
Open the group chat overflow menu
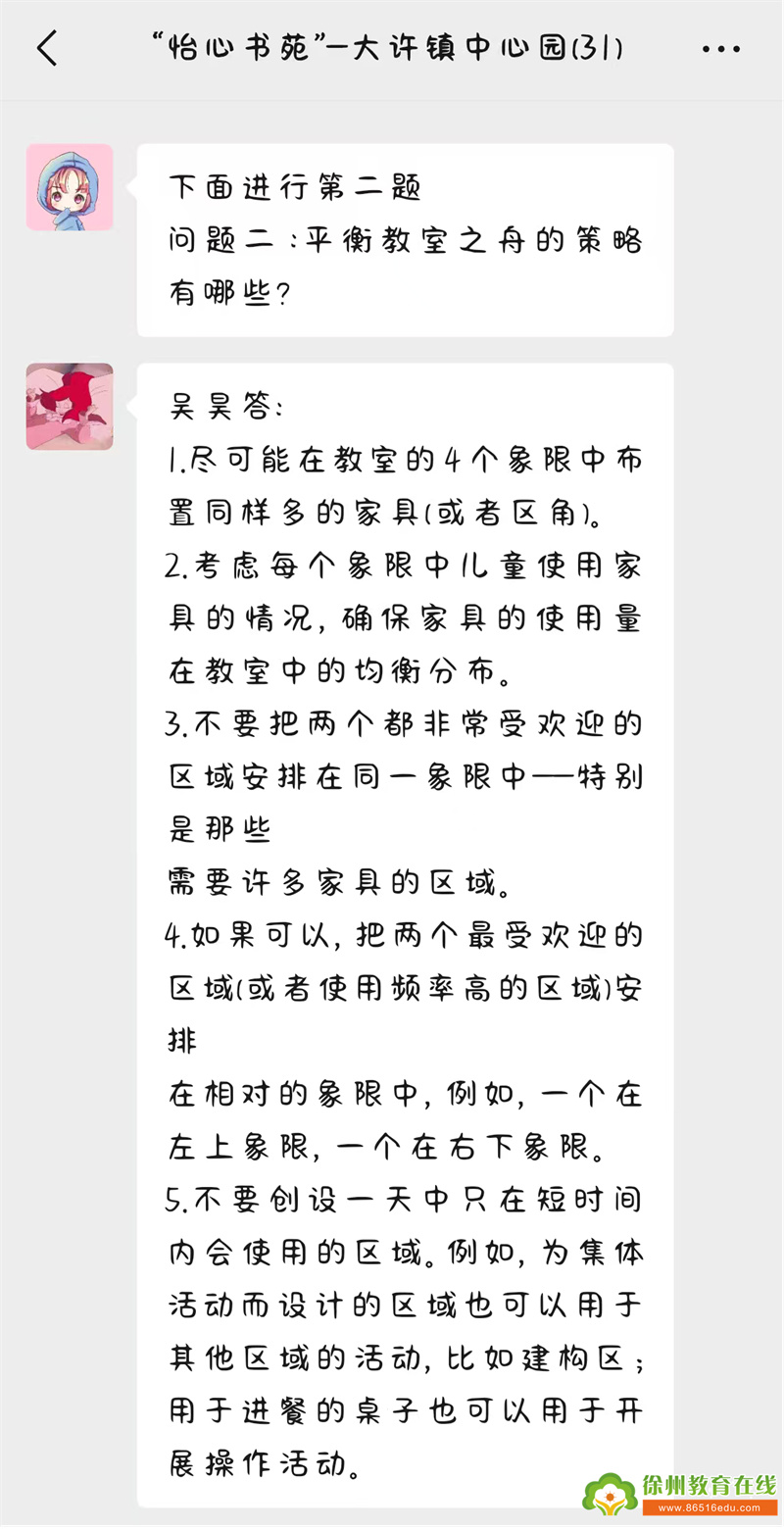721,48
